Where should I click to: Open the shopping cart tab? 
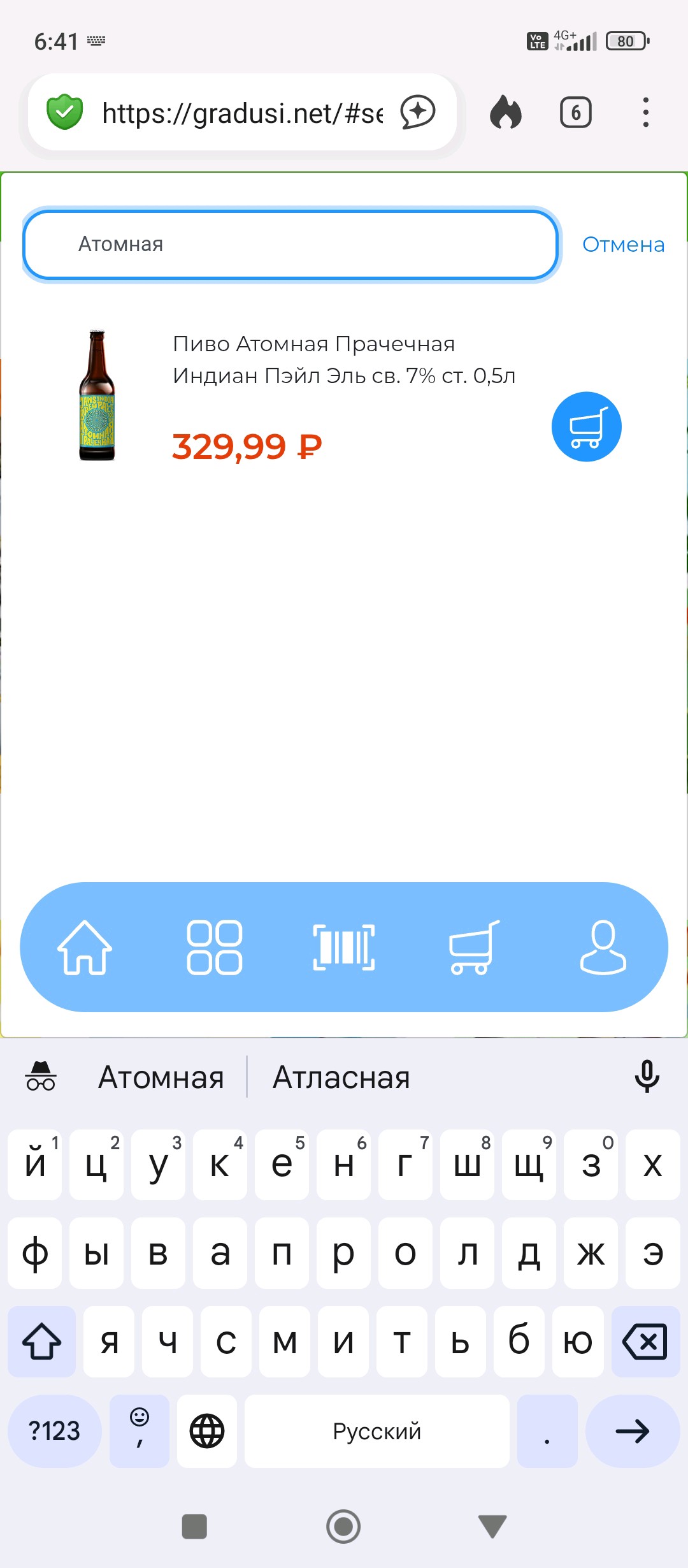pos(474,947)
